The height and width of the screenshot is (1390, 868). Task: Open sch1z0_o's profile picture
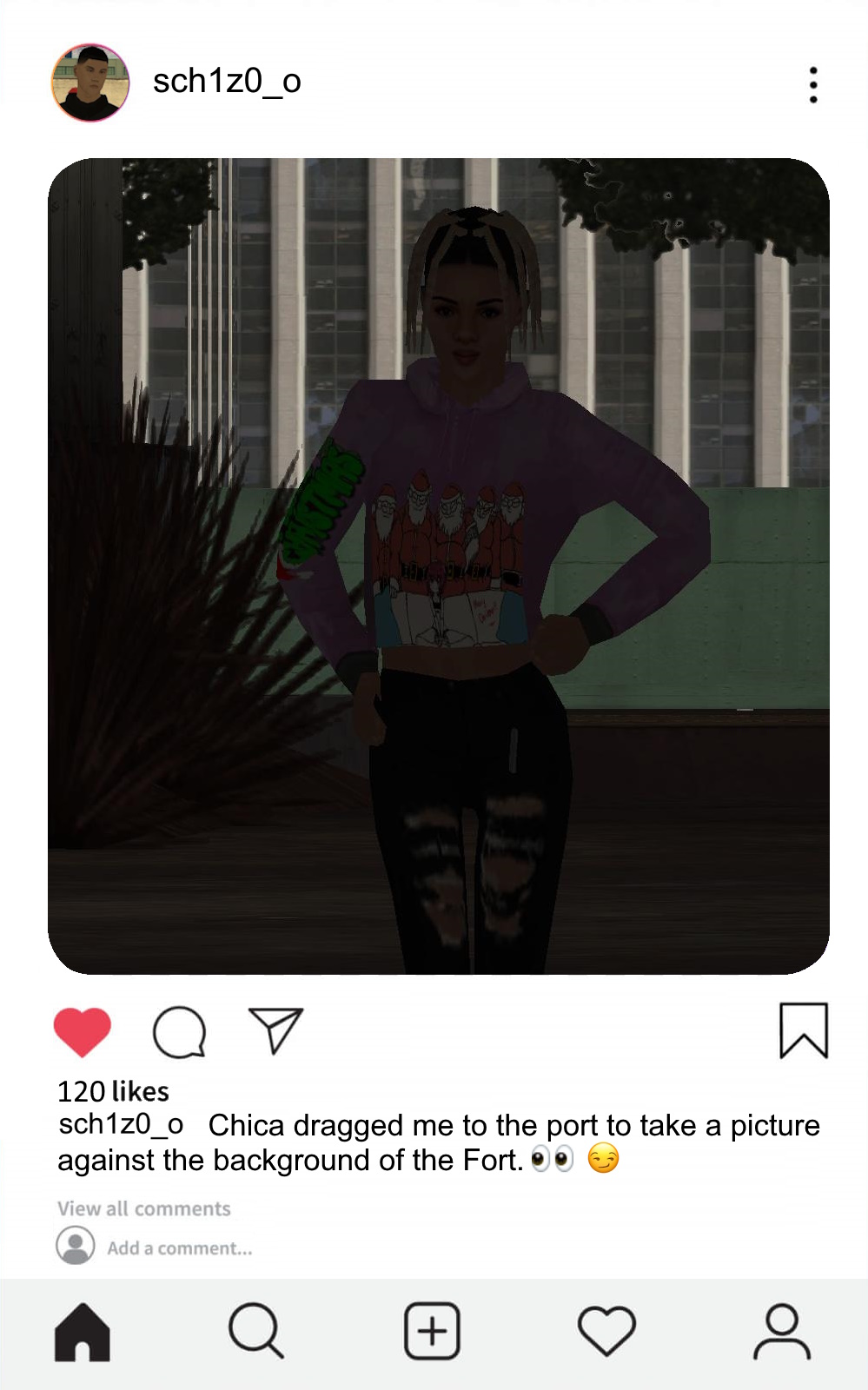pyautogui.click(x=90, y=83)
